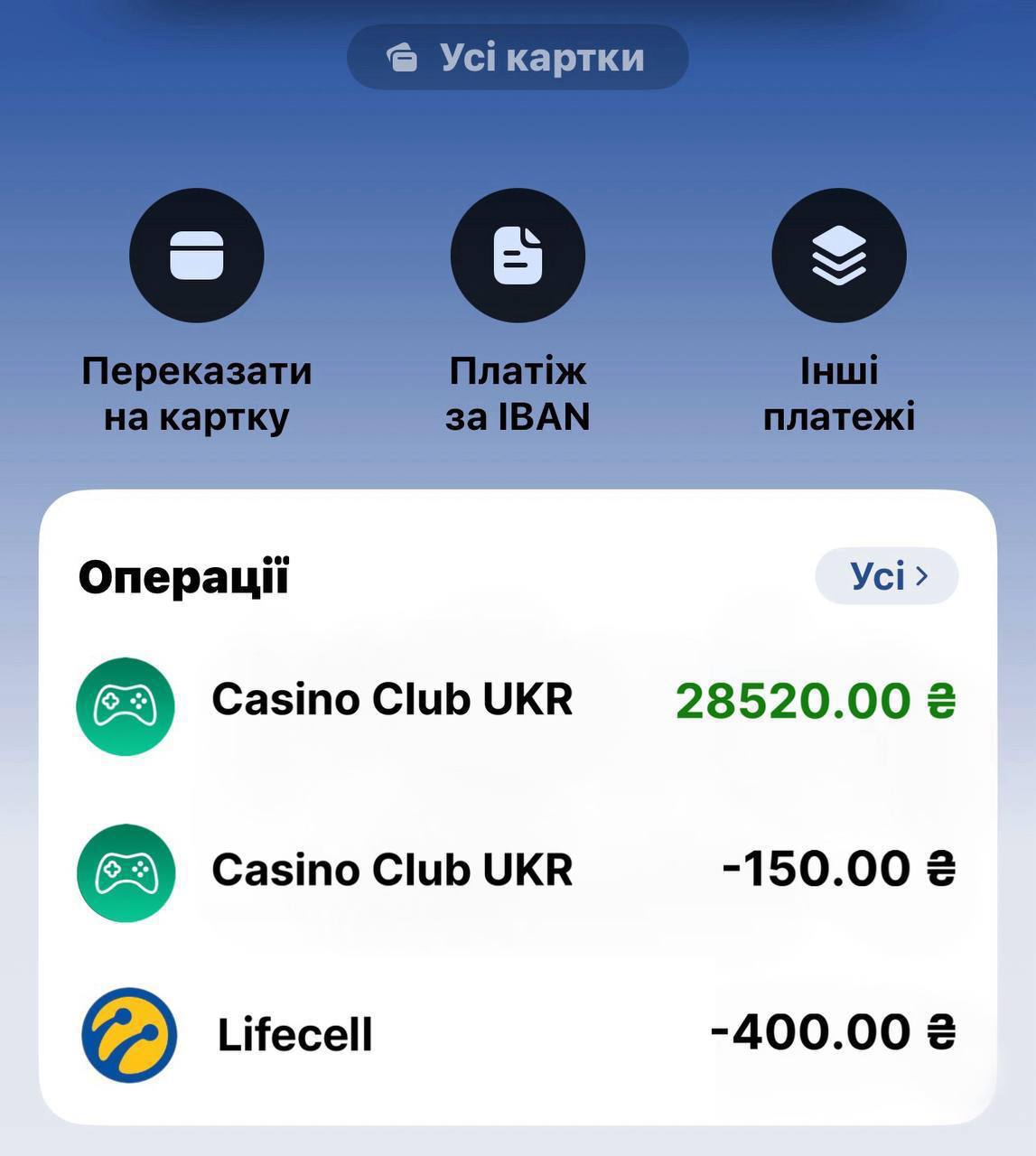Start a Платіж за IBAN payment

pos(518,256)
